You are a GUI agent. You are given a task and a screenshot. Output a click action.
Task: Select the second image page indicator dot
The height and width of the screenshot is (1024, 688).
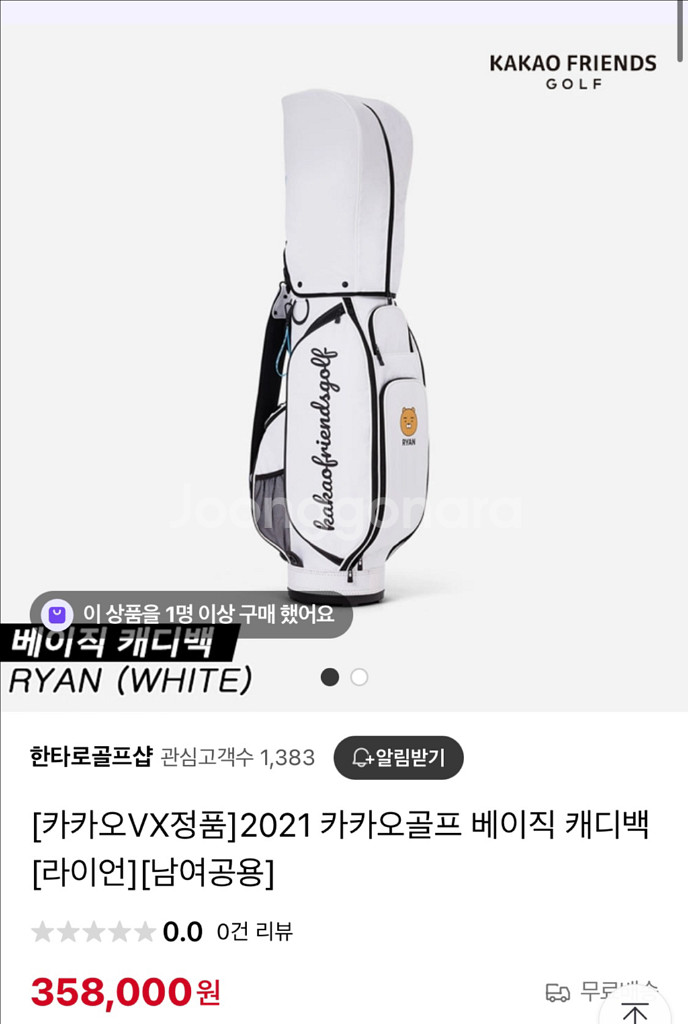pos(359,677)
